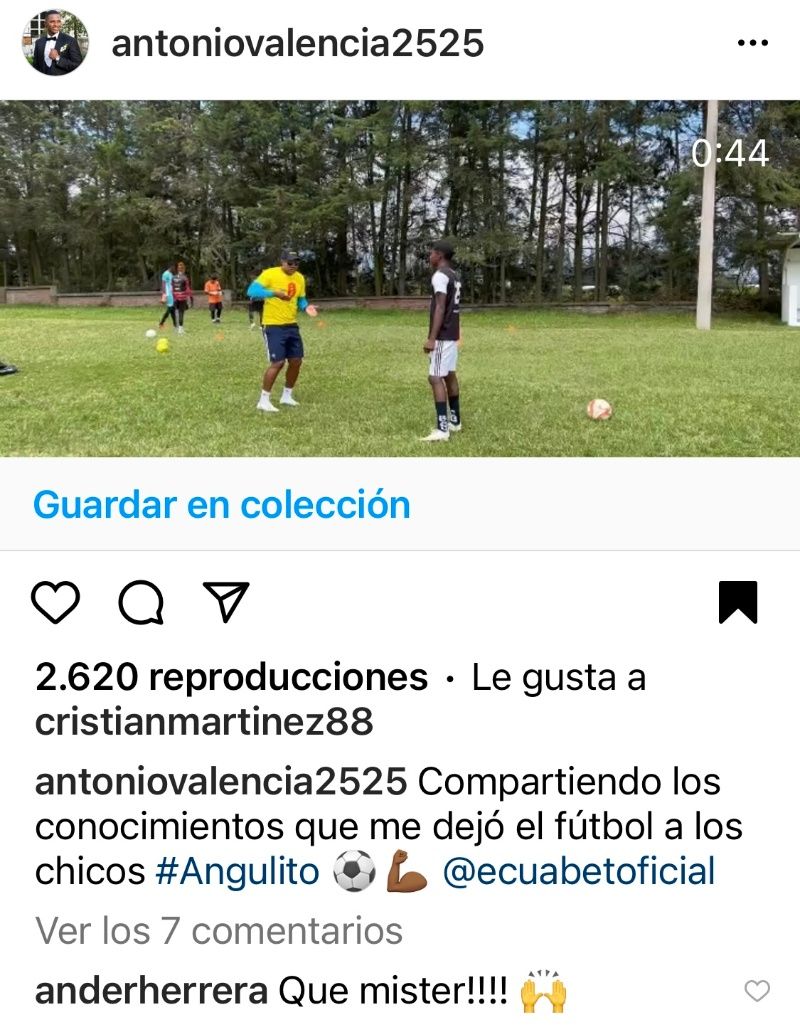This screenshot has height=1027, width=800.
Task: Open the comment bubble icon
Action: coord(141,602)
